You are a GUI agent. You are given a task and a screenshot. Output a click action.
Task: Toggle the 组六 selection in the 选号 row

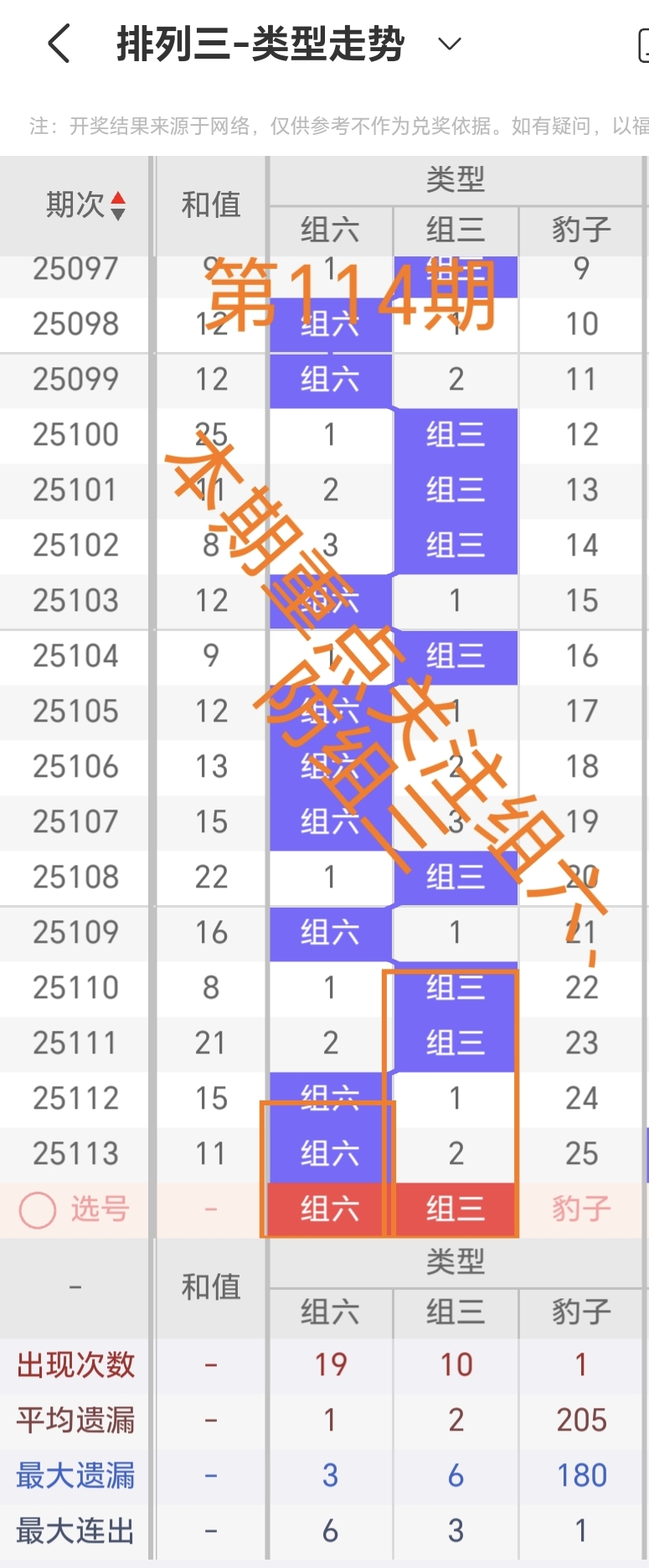329,1209
